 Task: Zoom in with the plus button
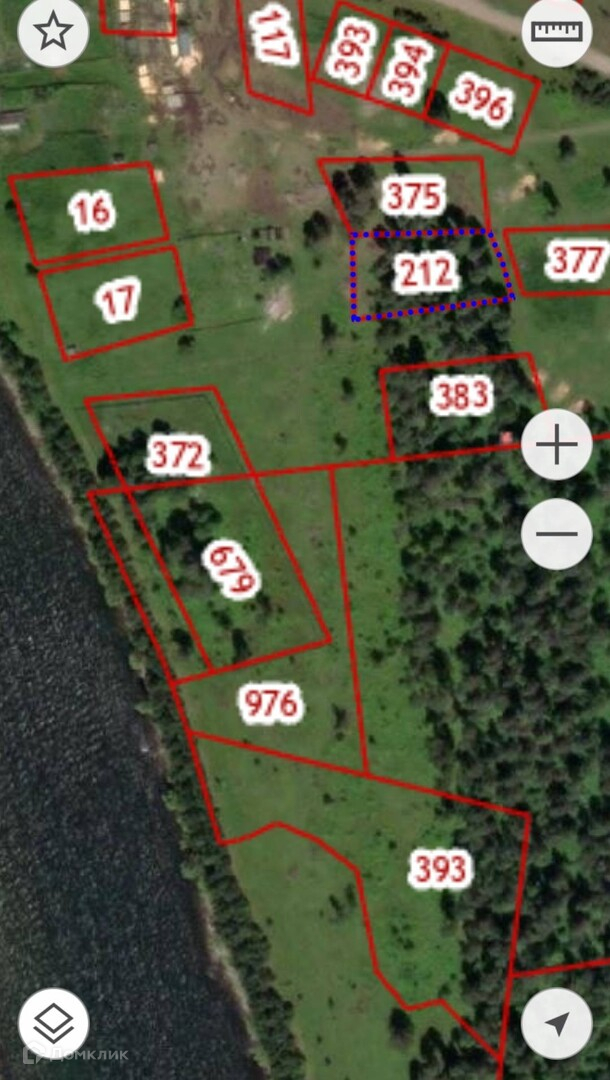click(556, 444)
